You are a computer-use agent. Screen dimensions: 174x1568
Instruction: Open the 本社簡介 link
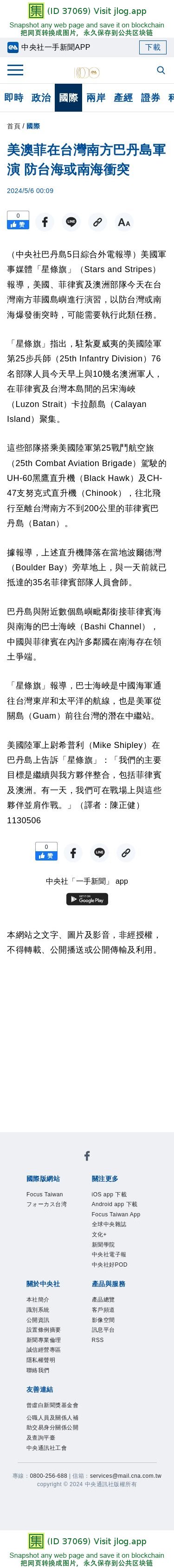coord(37,1299)
